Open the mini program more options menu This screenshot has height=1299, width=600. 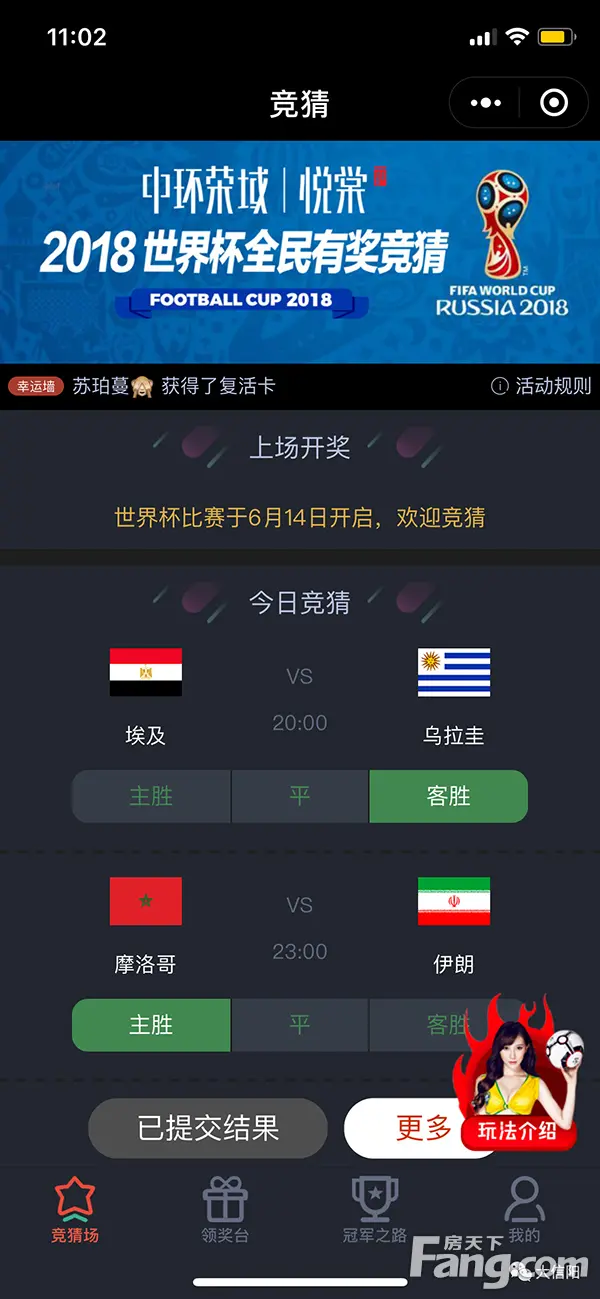[485, 103]
